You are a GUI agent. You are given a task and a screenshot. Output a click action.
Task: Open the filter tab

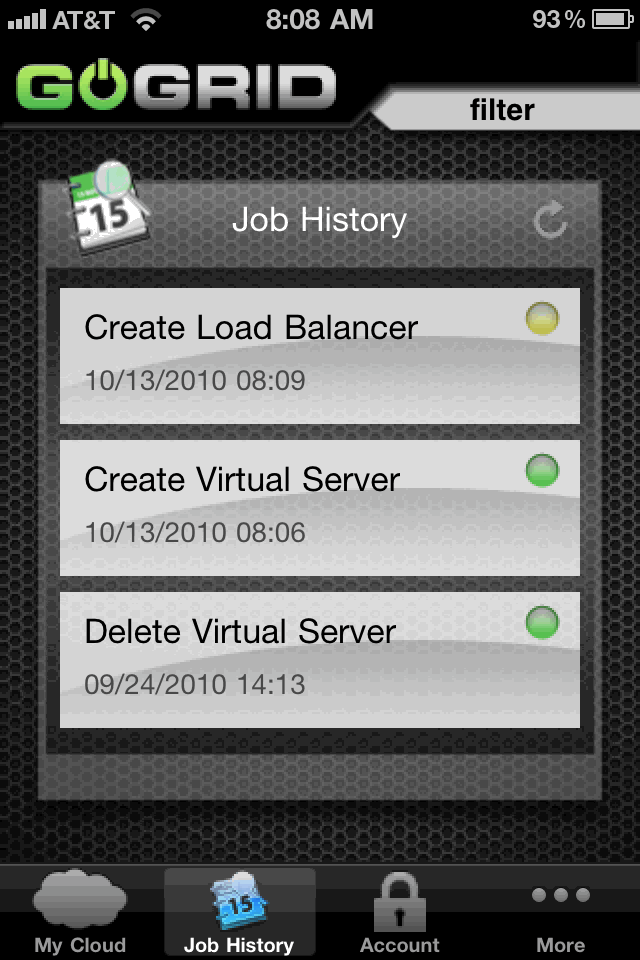[515, 109]
